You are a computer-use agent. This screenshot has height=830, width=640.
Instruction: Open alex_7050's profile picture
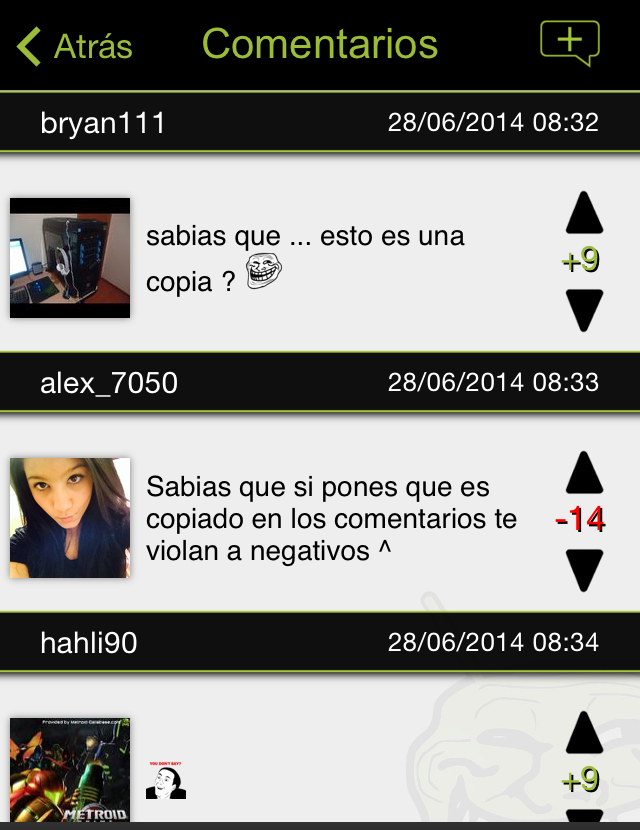tap(70, 518)
